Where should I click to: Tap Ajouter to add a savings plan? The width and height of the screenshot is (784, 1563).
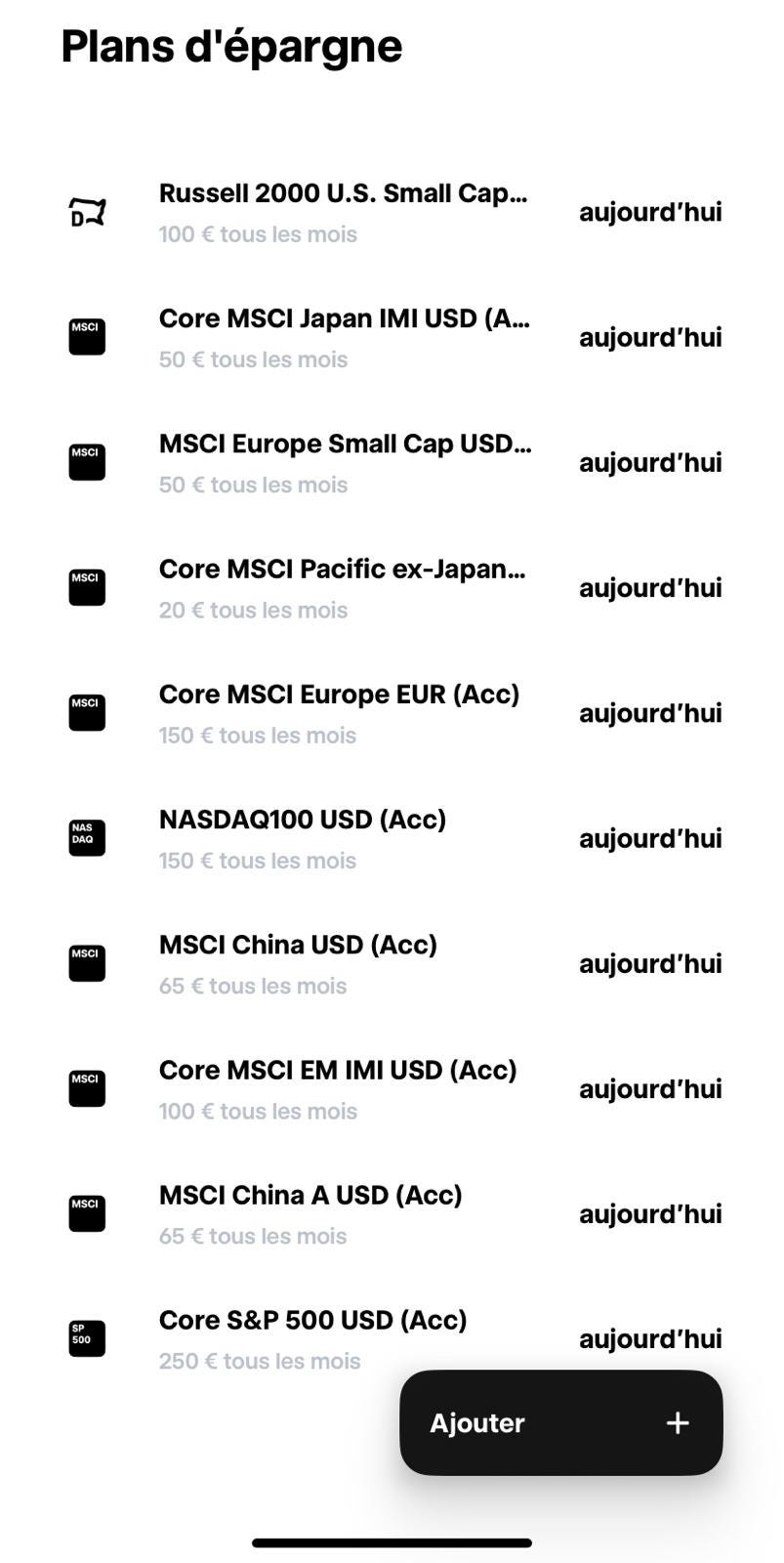pos(560,1422)
